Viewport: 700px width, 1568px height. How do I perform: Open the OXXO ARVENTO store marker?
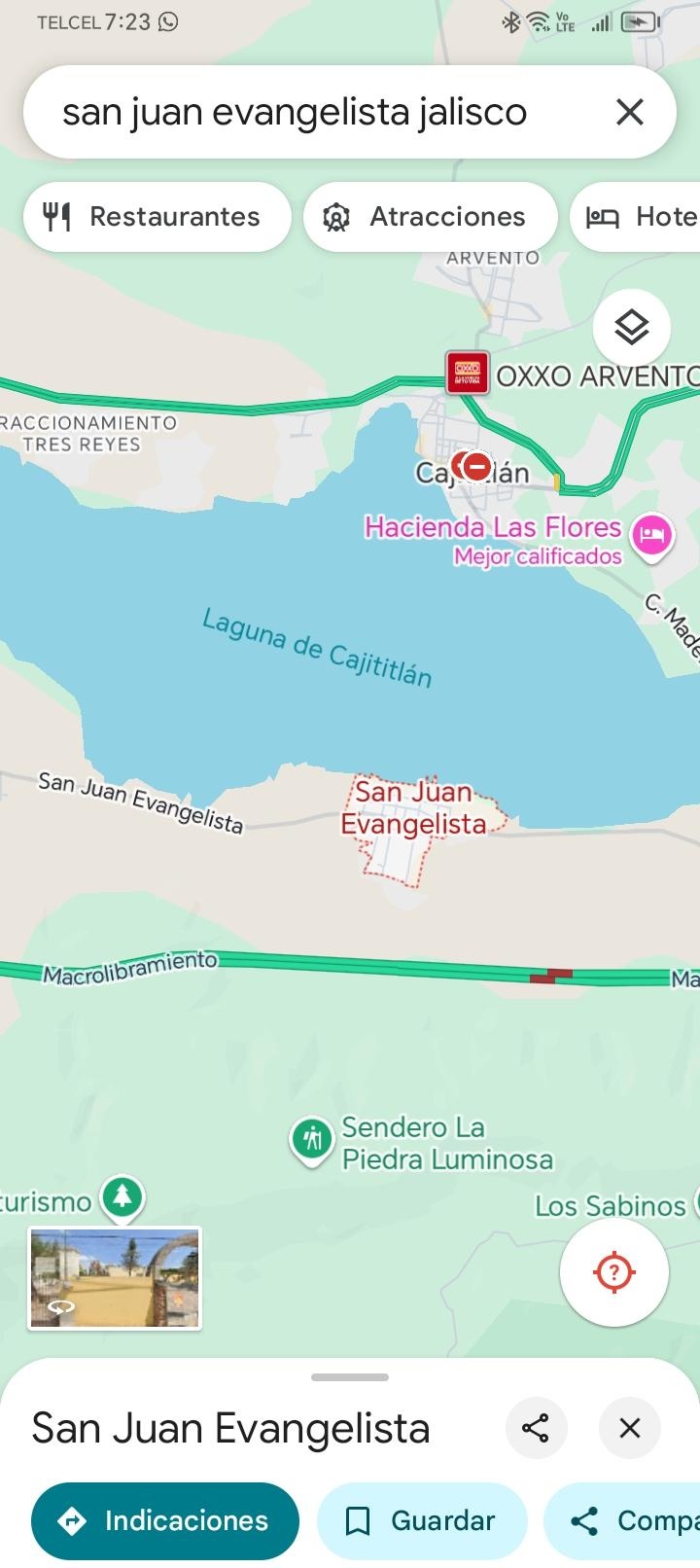pos(468,372)
